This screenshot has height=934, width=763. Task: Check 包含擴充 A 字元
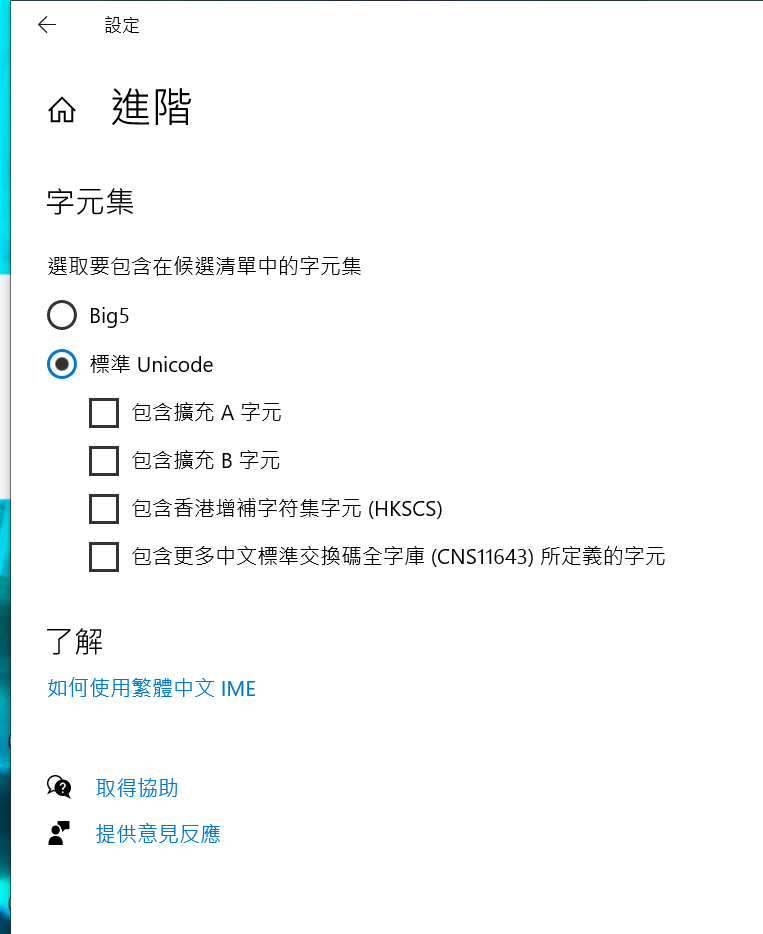point(104,412)
